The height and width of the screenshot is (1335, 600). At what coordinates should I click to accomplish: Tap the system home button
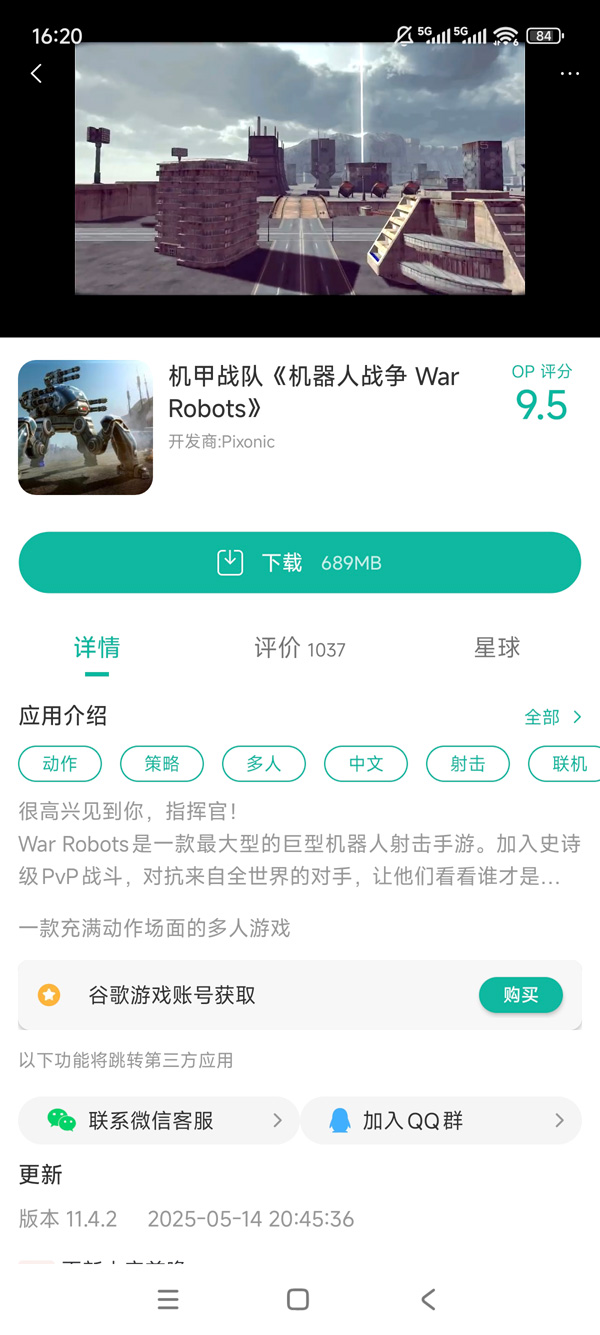(297, 1299)
